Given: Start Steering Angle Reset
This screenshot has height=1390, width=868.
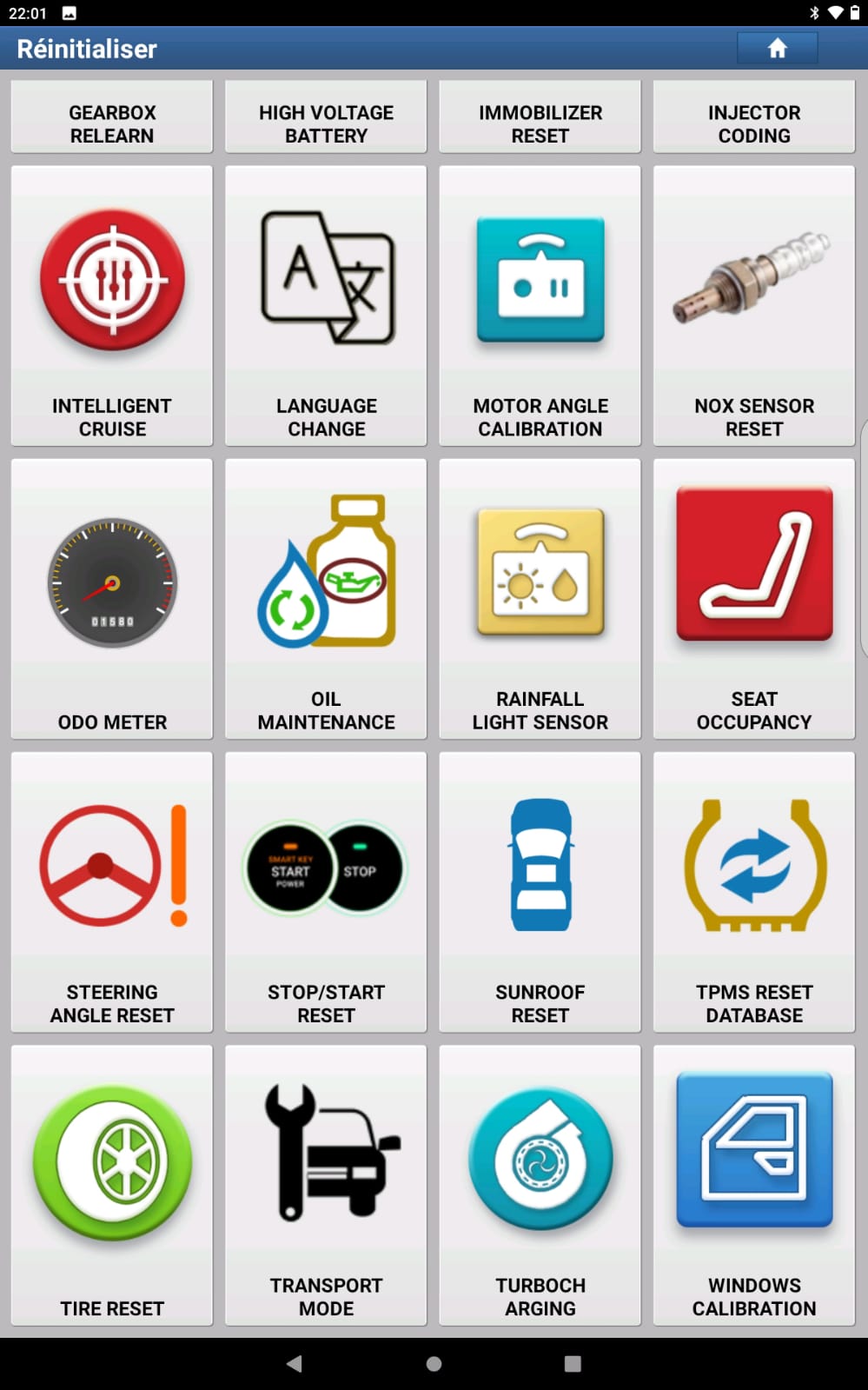Looking at the screenshot, I should (112, 892).
